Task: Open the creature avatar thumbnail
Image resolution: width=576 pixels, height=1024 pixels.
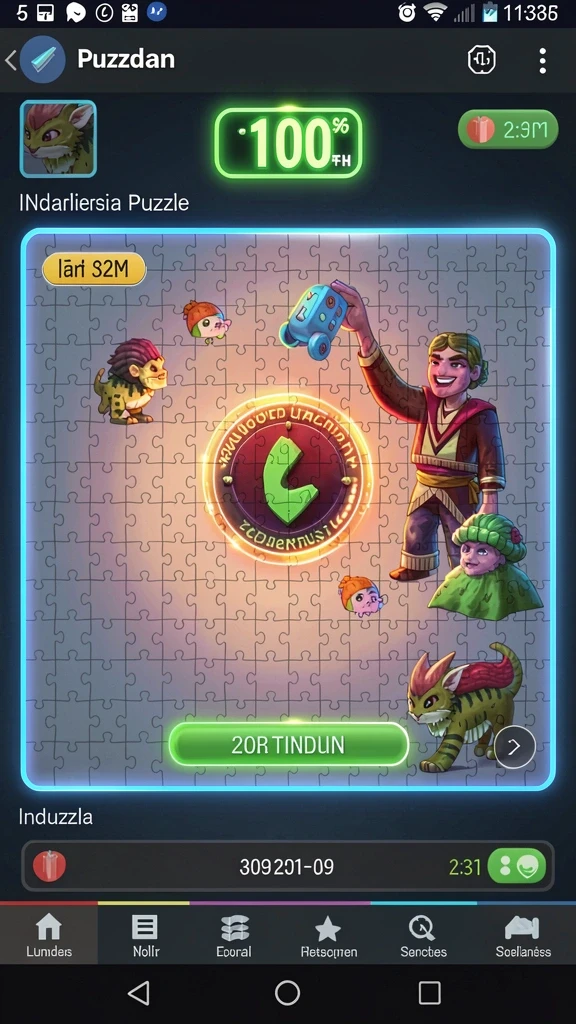Action: point(58,138)
